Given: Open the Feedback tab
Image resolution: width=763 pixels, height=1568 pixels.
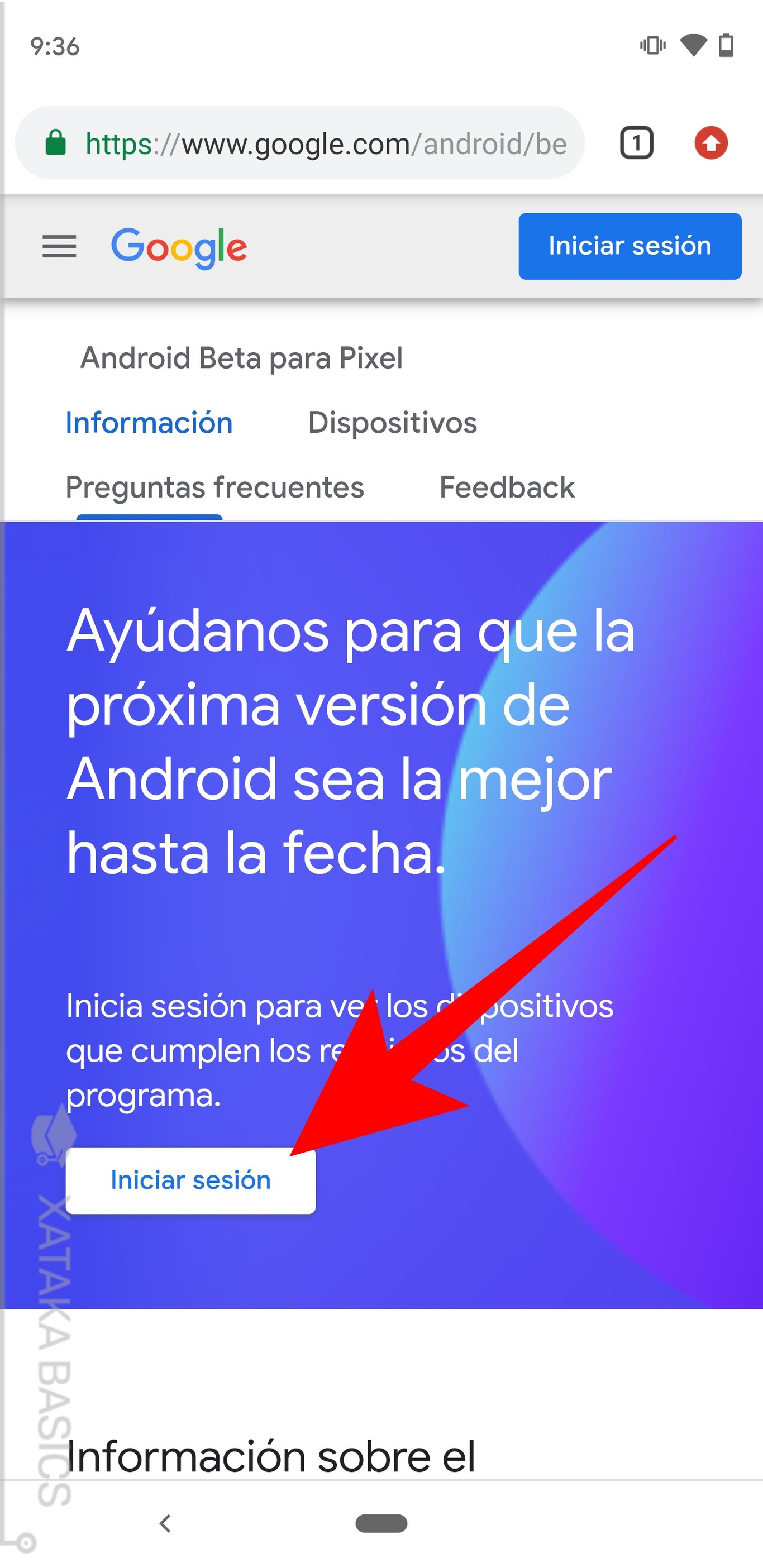Looking at the screenshot, I should pyautogui.click(x=507, y=487).
